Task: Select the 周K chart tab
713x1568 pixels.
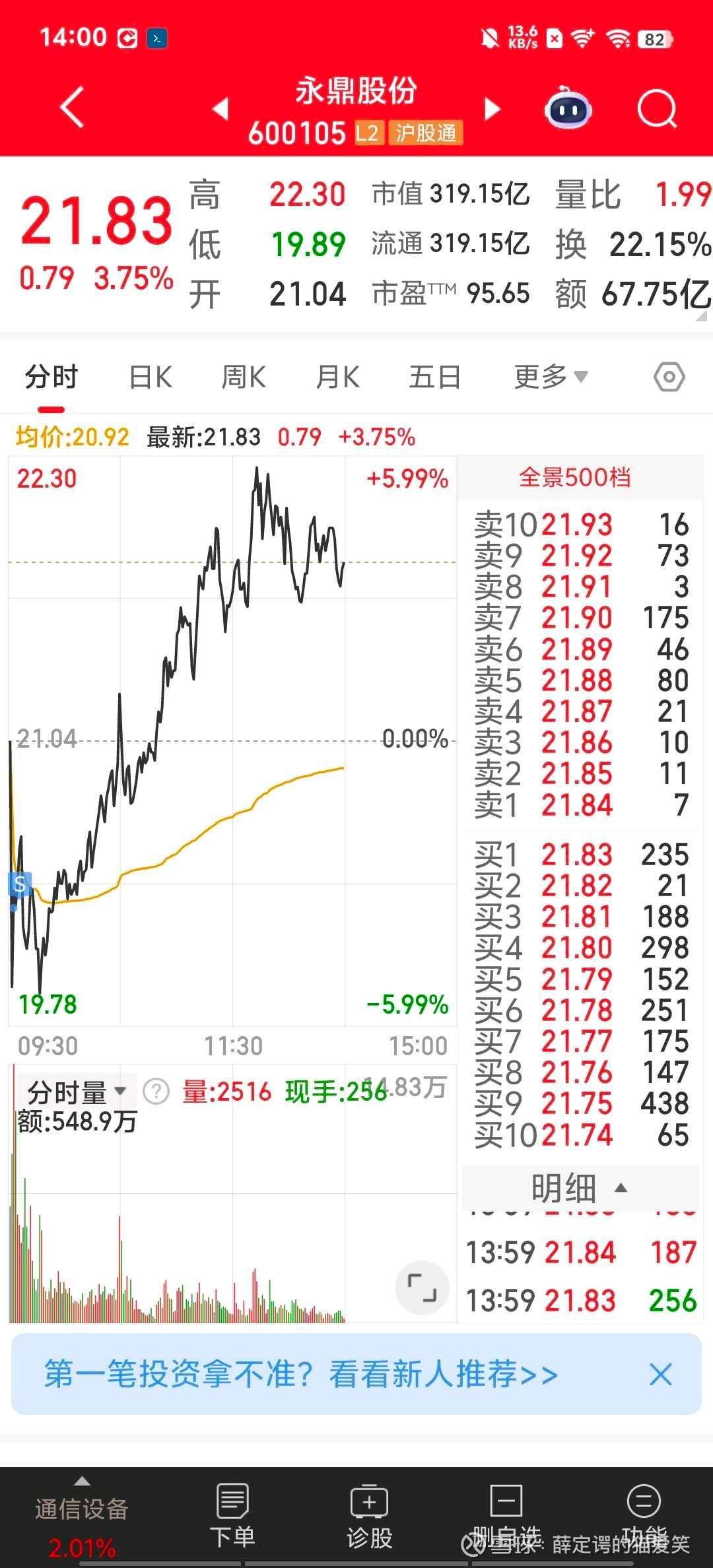Action: point(244,377)
